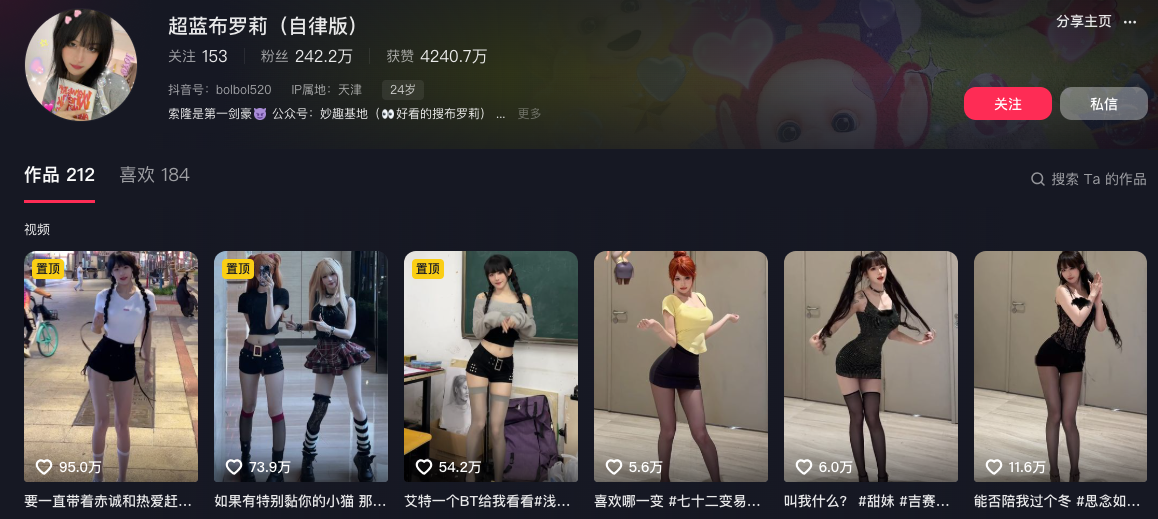Search within Ta 的作品
Screen dimensions: 1158x519
pos(1089,179)
